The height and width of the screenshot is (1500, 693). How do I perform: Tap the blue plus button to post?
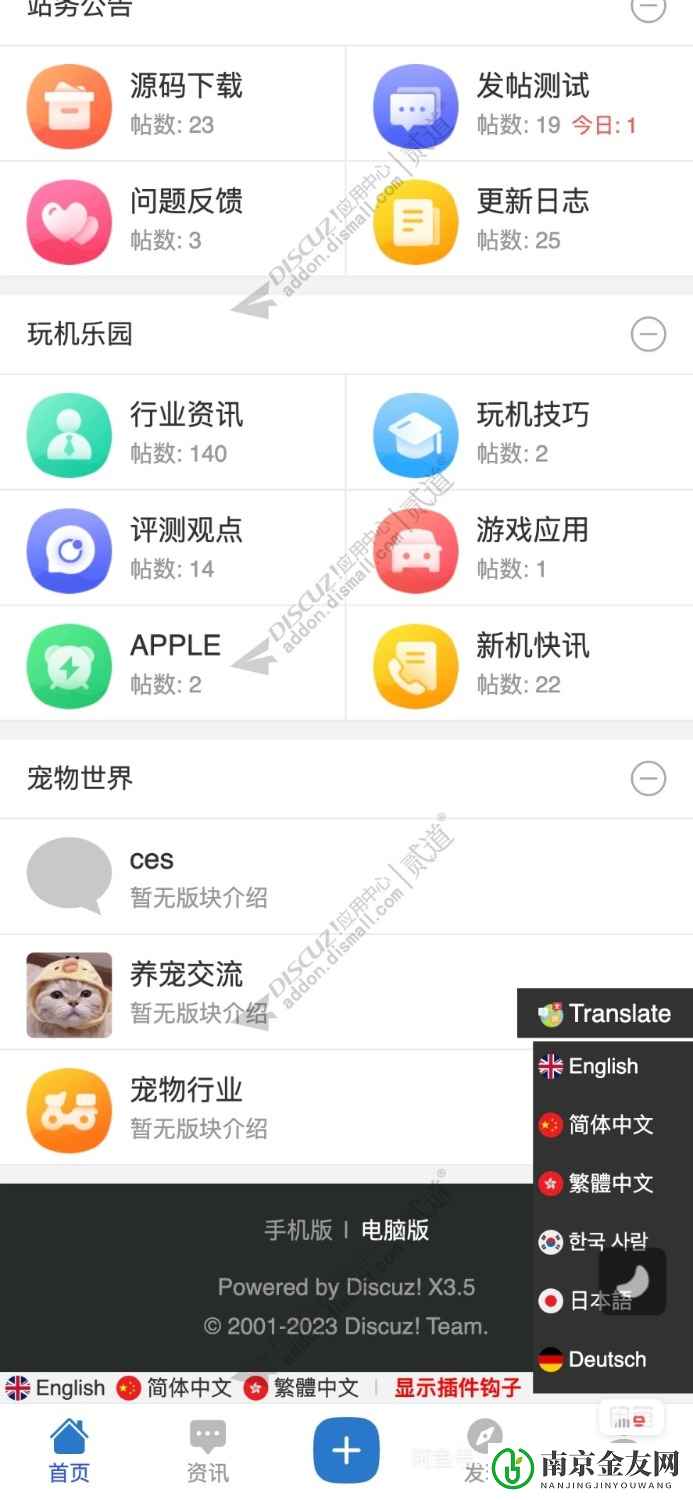[x=346, y=1450]
